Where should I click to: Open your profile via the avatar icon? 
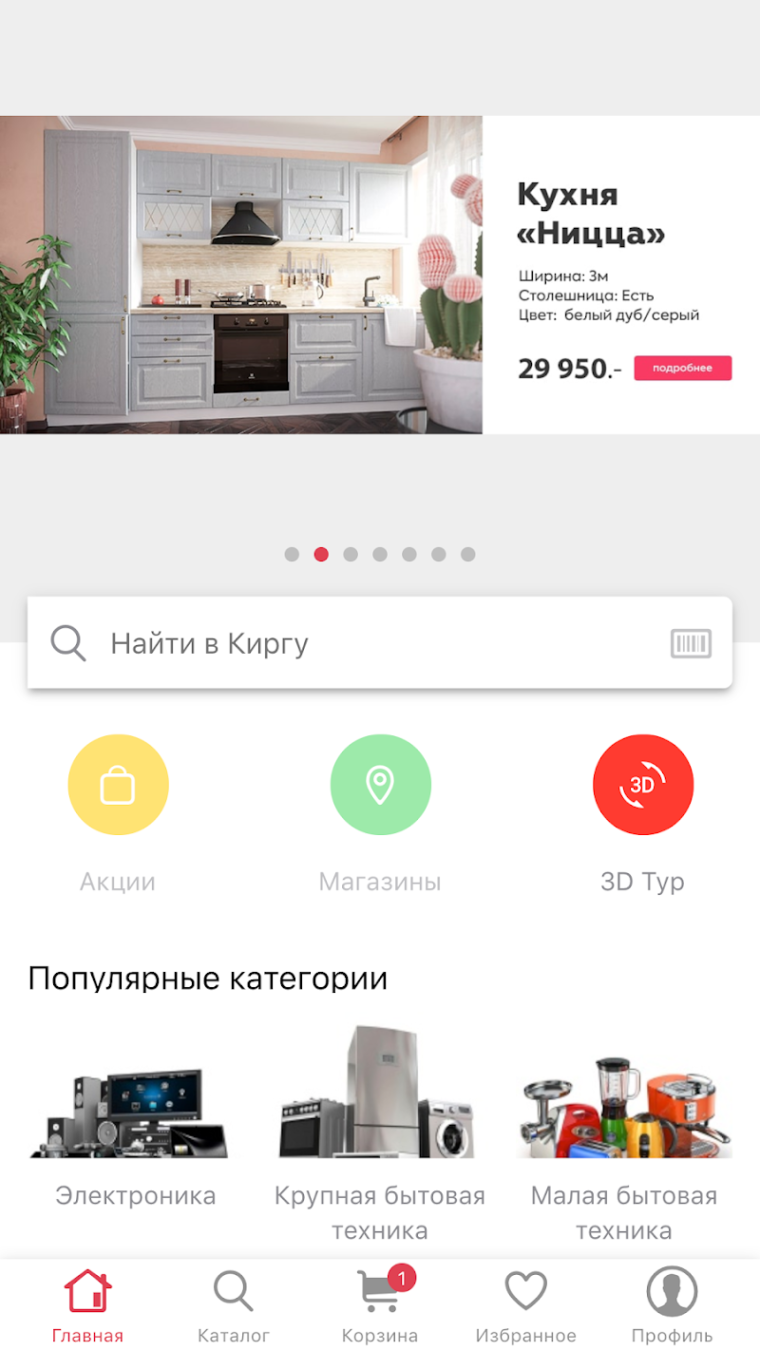coord(671,1291)
